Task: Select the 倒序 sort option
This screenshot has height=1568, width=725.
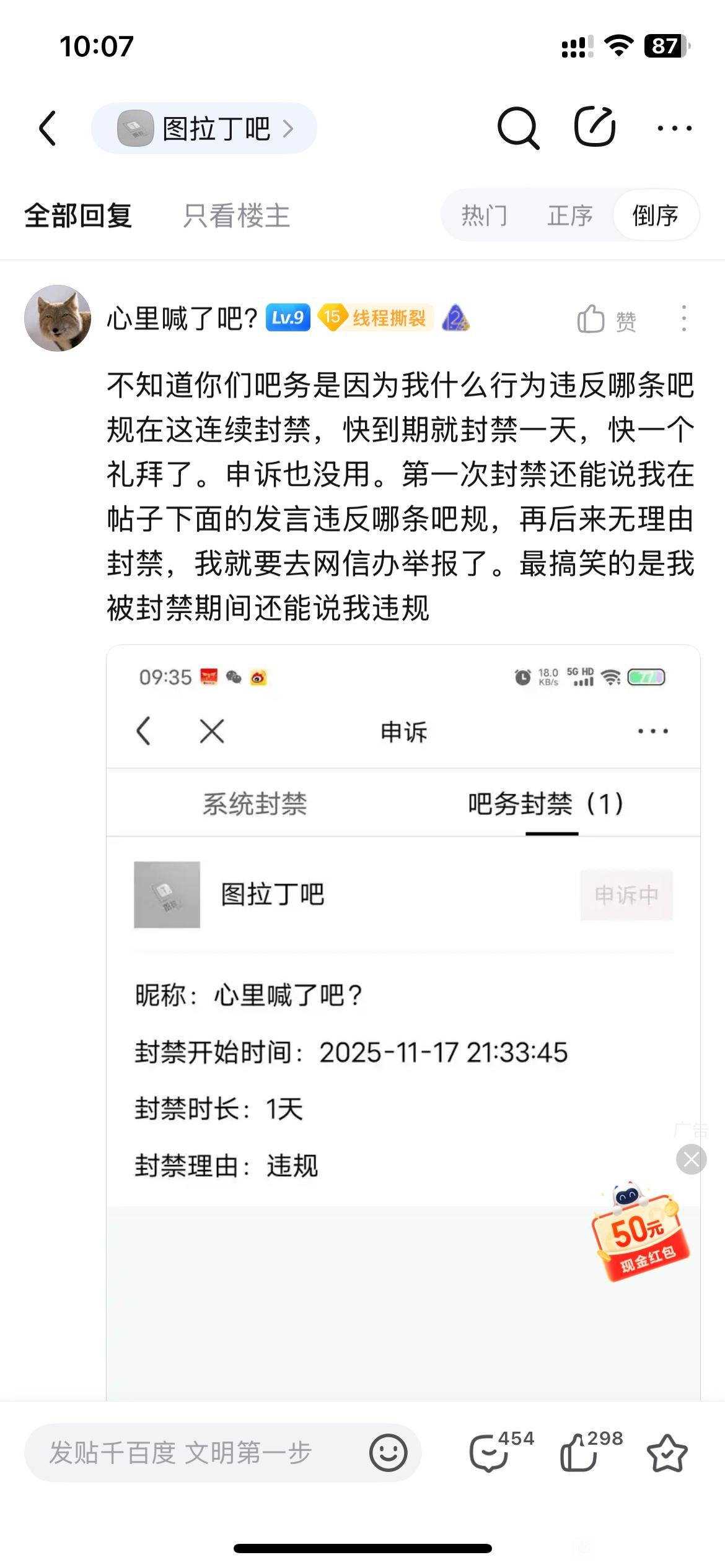Action: click(x=655, y=216)
